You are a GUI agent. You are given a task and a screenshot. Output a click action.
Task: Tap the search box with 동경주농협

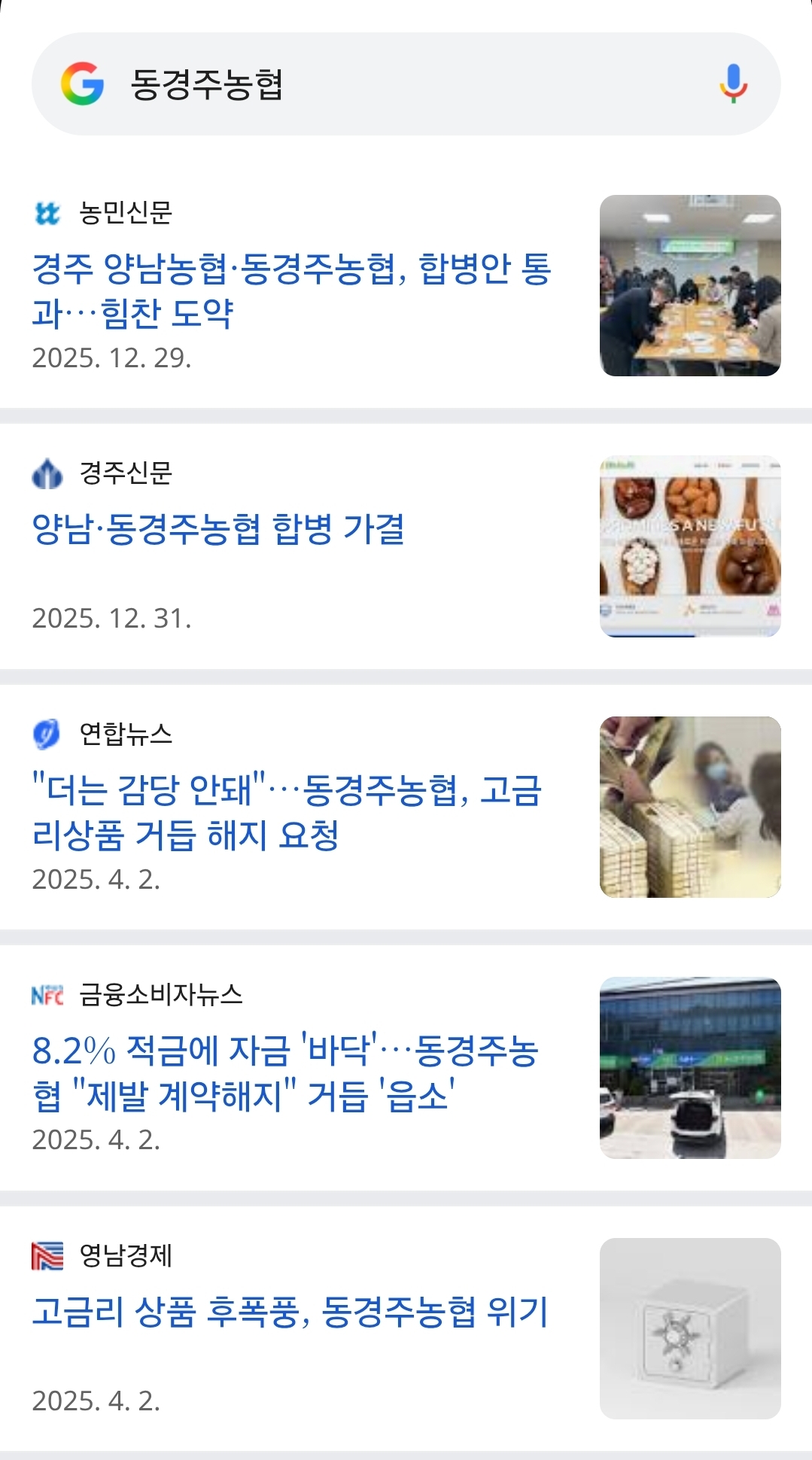[x=406, y=84]
